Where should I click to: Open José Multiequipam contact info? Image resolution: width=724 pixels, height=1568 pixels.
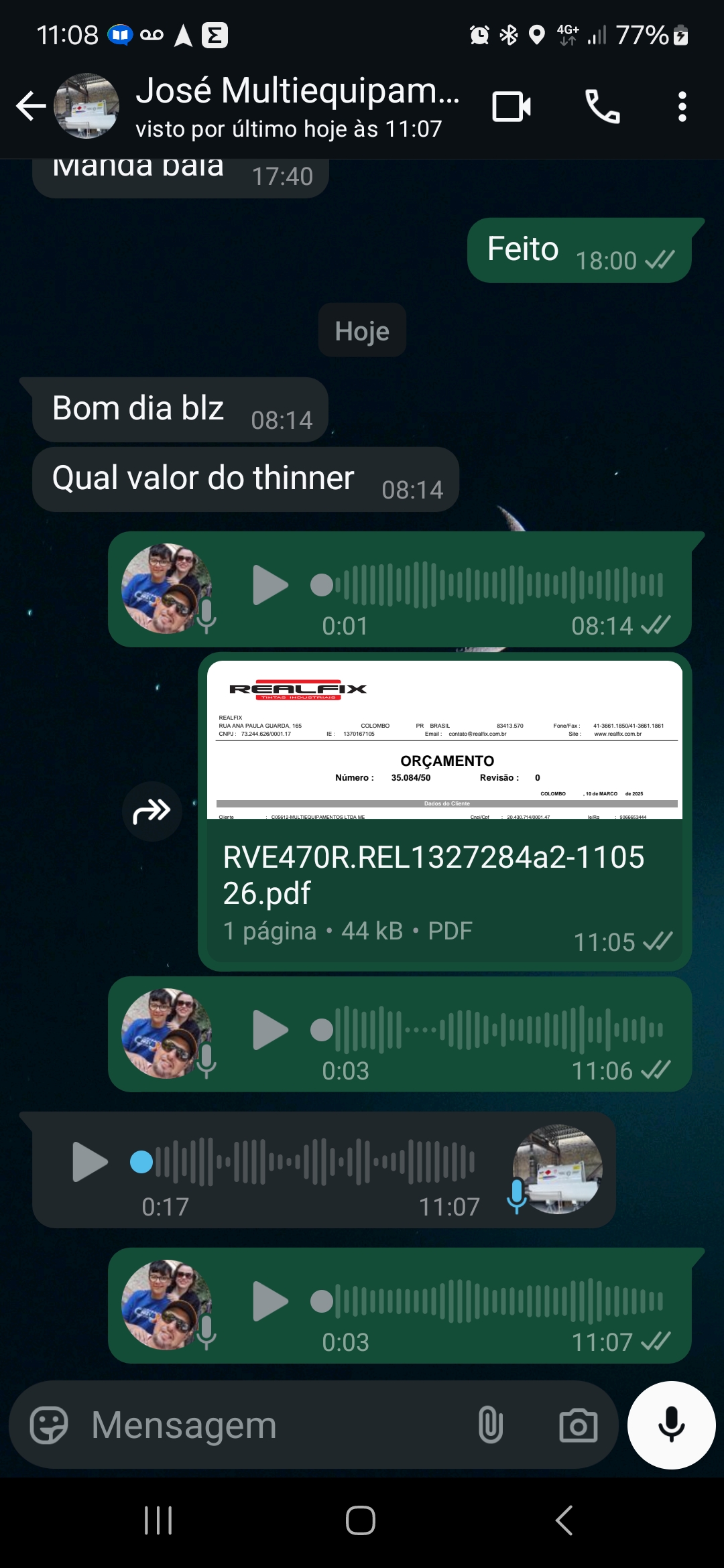click(x=297, y=106)
